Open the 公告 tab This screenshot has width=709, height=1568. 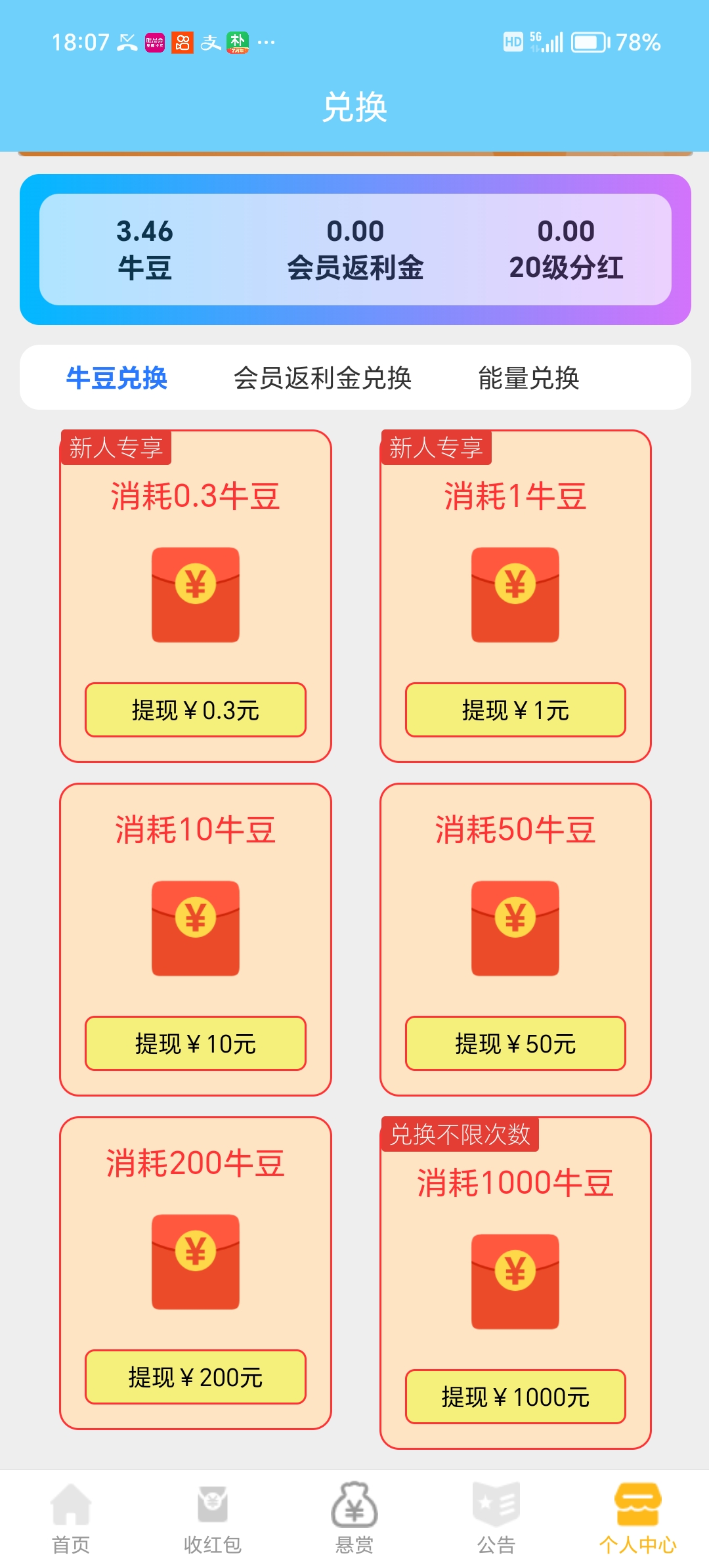[x=496, y=1518]
